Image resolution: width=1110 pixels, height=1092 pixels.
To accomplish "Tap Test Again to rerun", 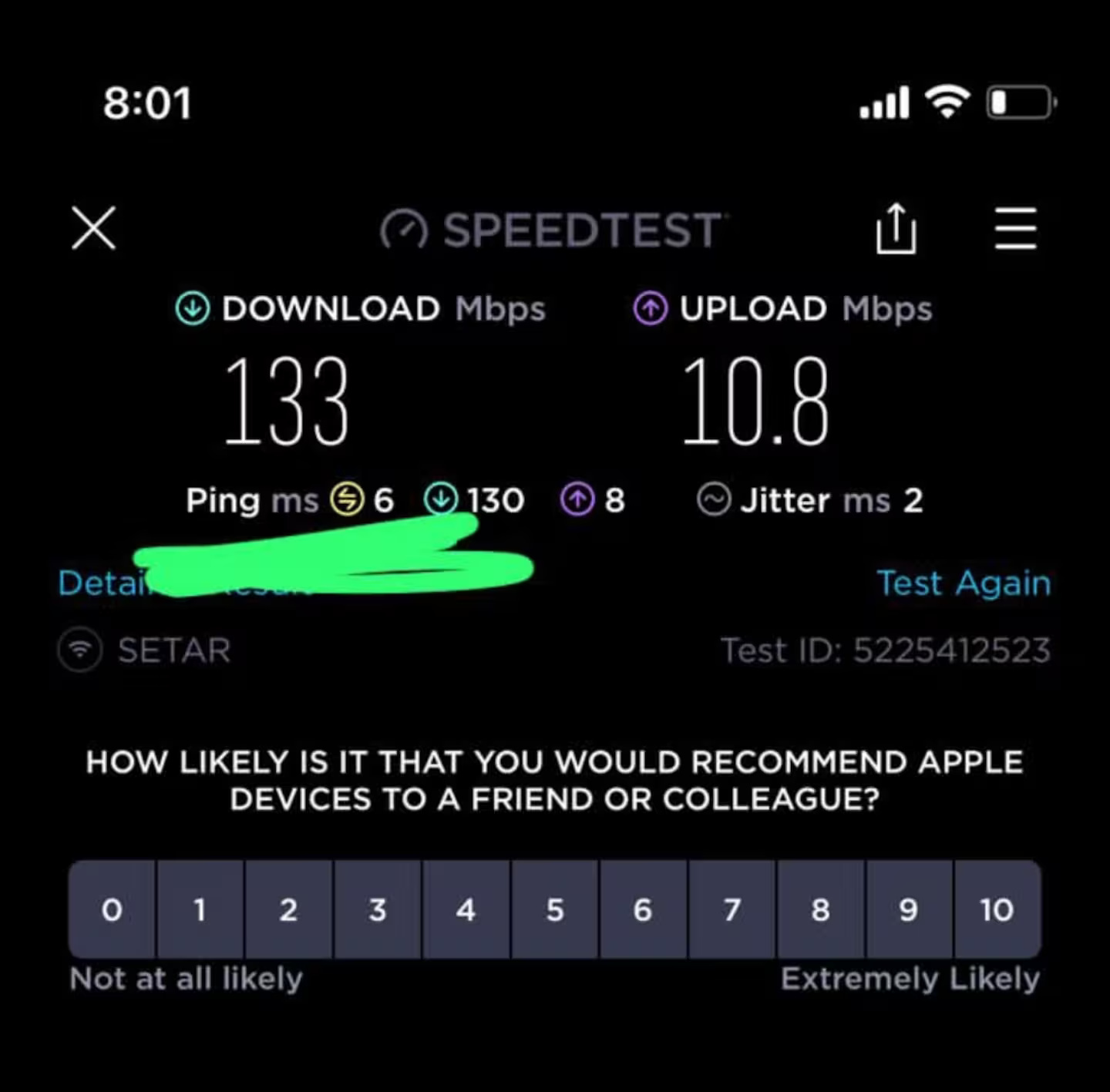I will (x=964, y=583).
